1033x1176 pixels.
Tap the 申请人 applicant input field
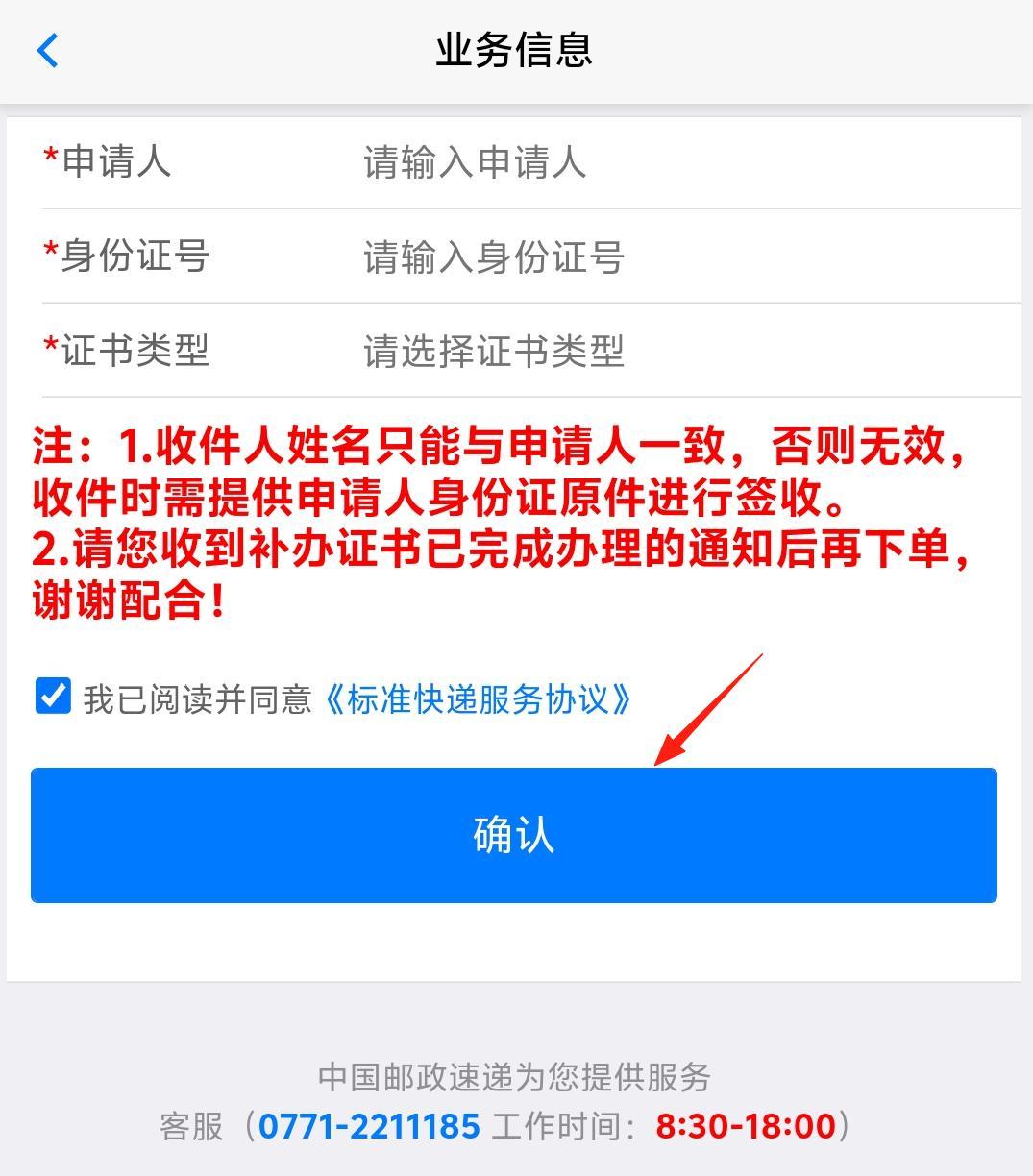(x=673, y=161)
